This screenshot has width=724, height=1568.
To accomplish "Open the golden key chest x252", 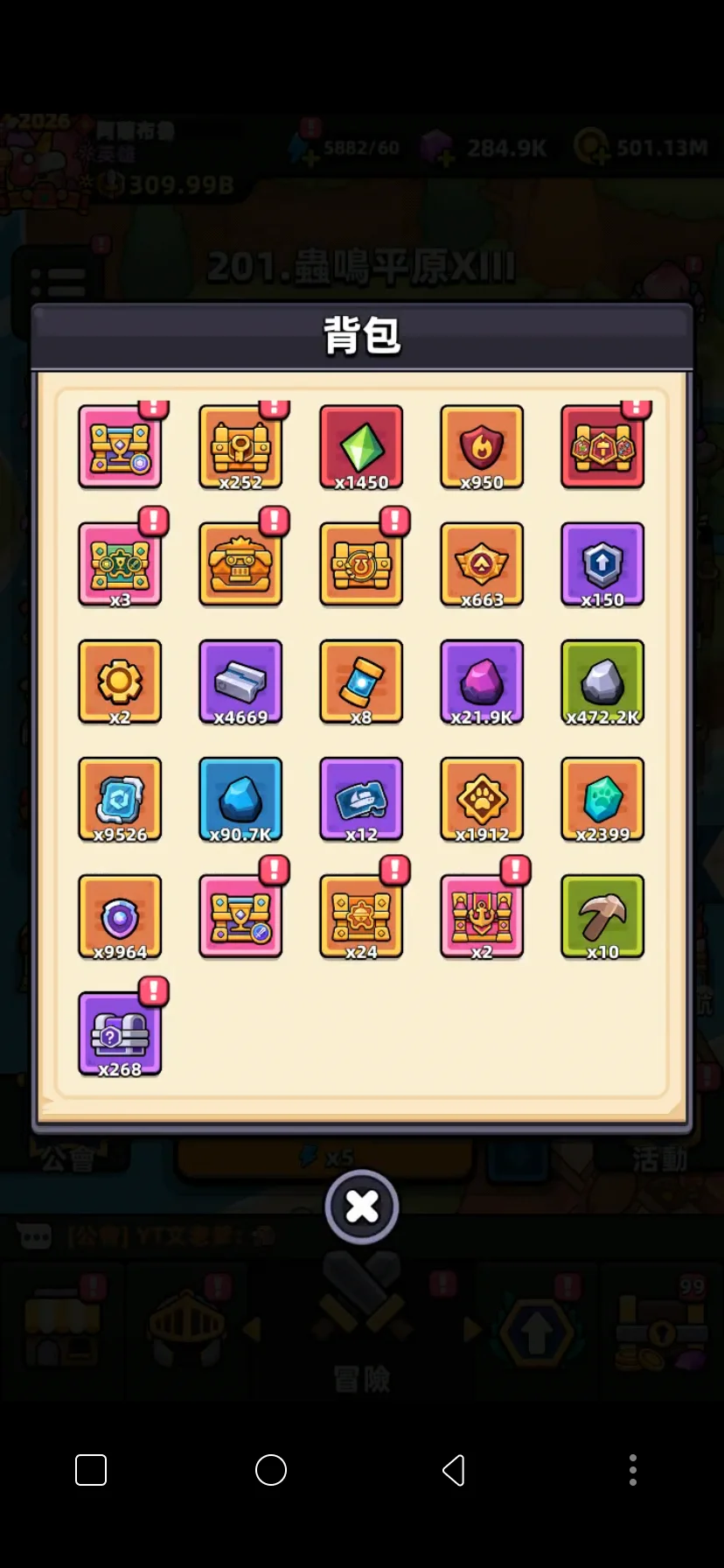I will tap(240, 446).
